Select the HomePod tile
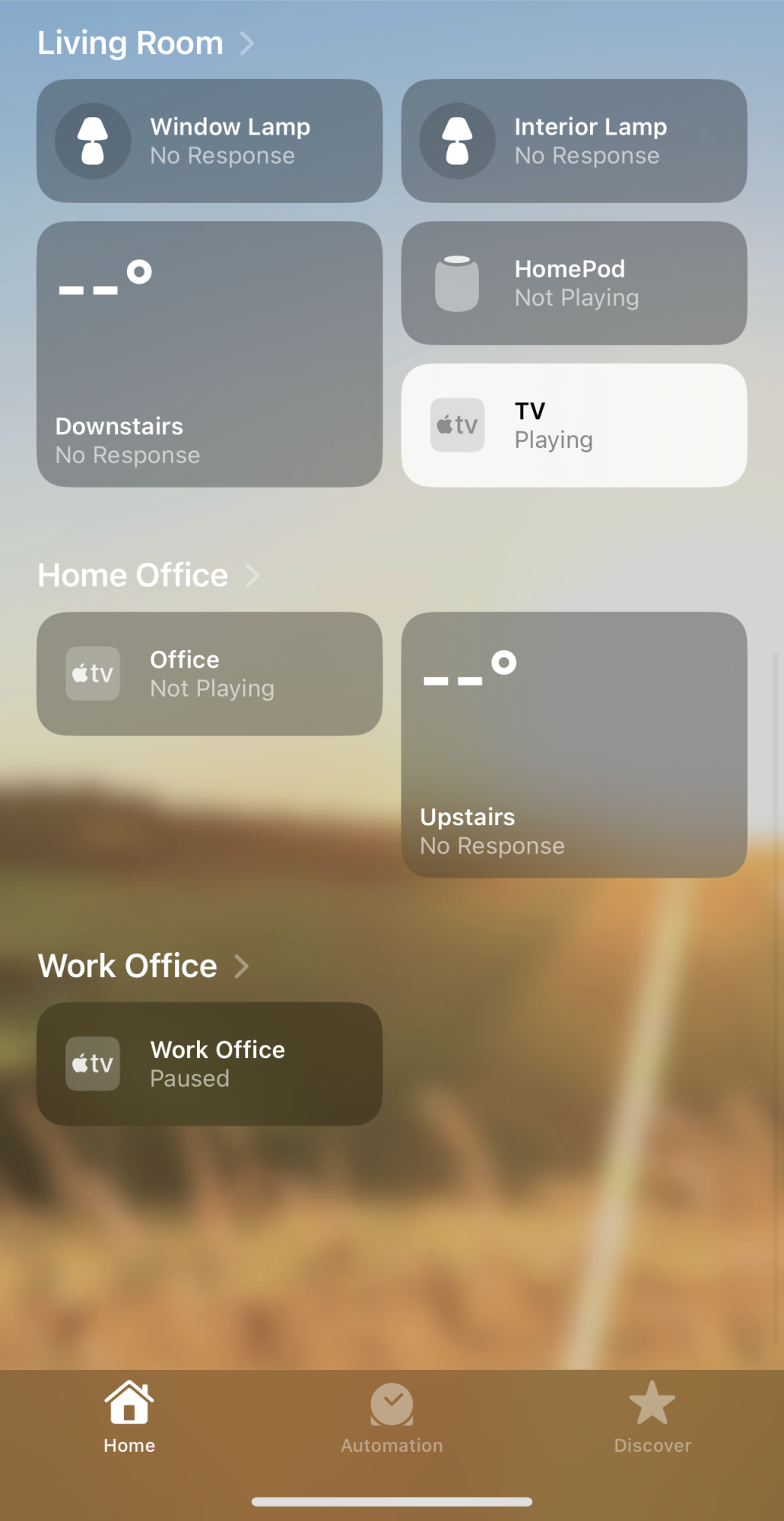This screenshot has width=784, height=1521. coord(573,284)
